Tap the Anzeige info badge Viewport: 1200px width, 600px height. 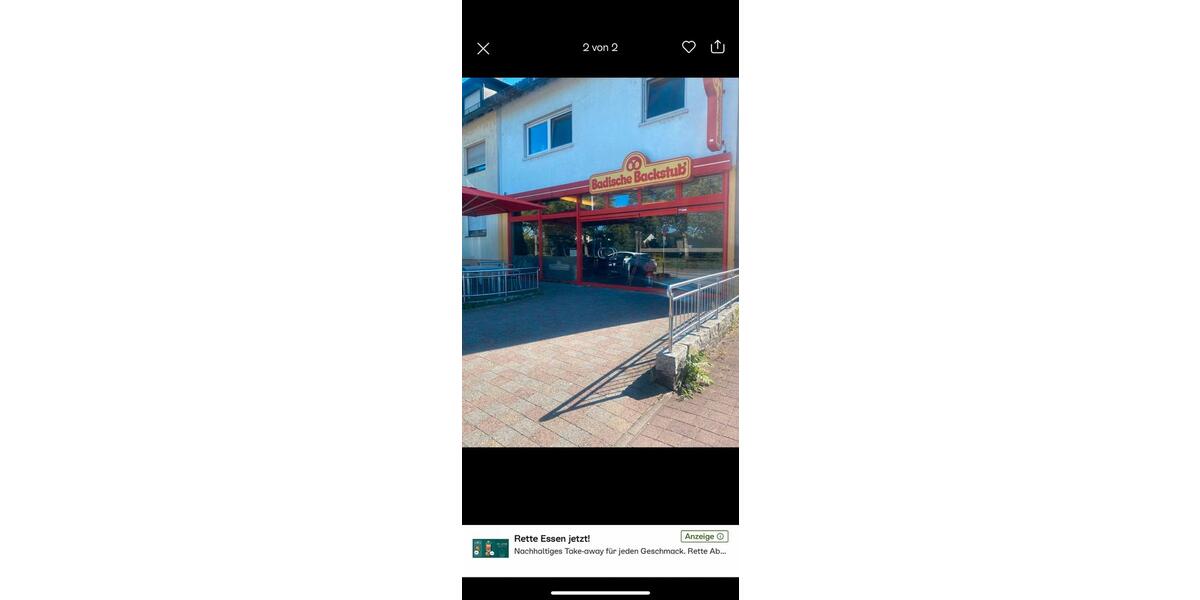pos(704,536)
